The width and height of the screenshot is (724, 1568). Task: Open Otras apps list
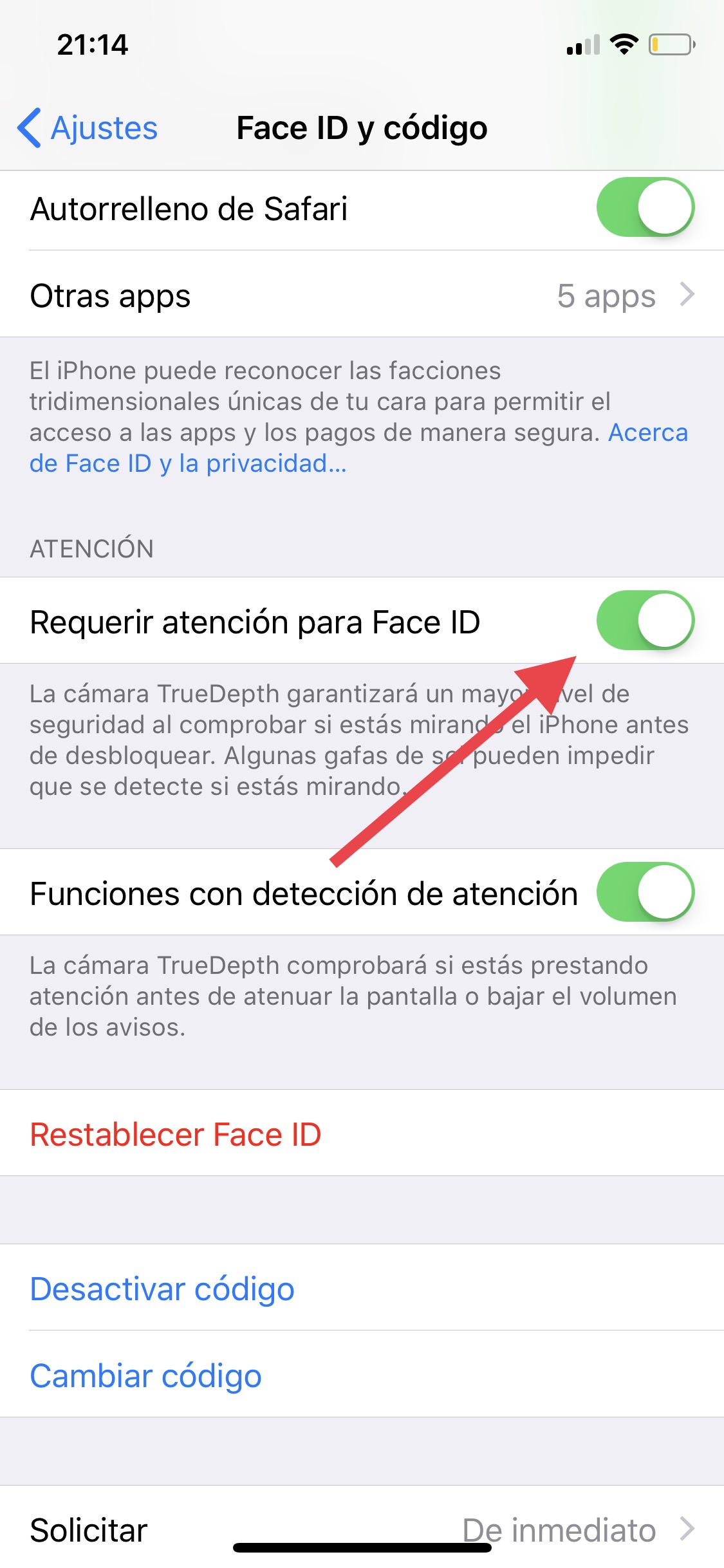(x=362, y=295)
